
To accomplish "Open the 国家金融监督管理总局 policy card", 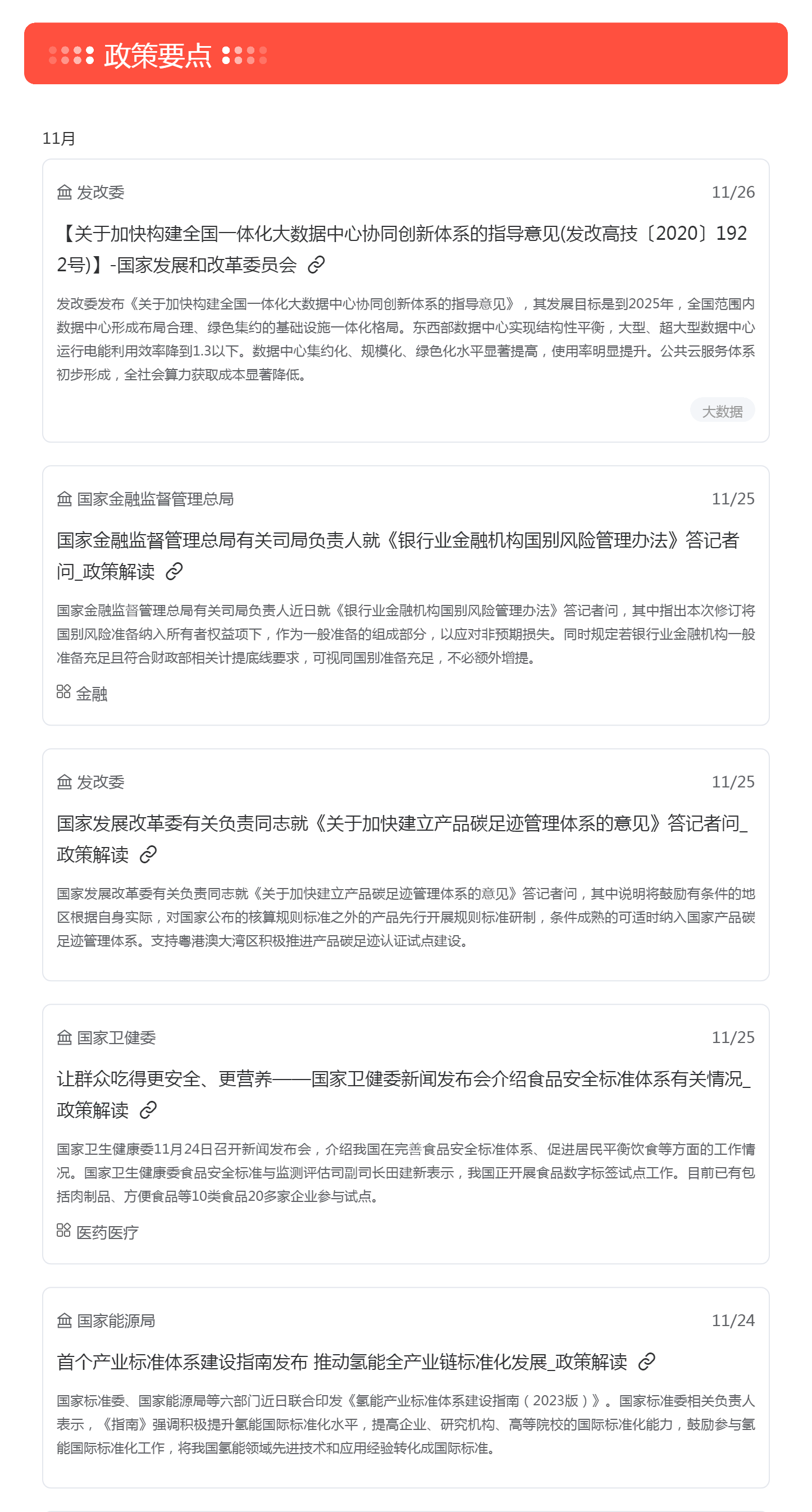I will (x=406, y=595).
